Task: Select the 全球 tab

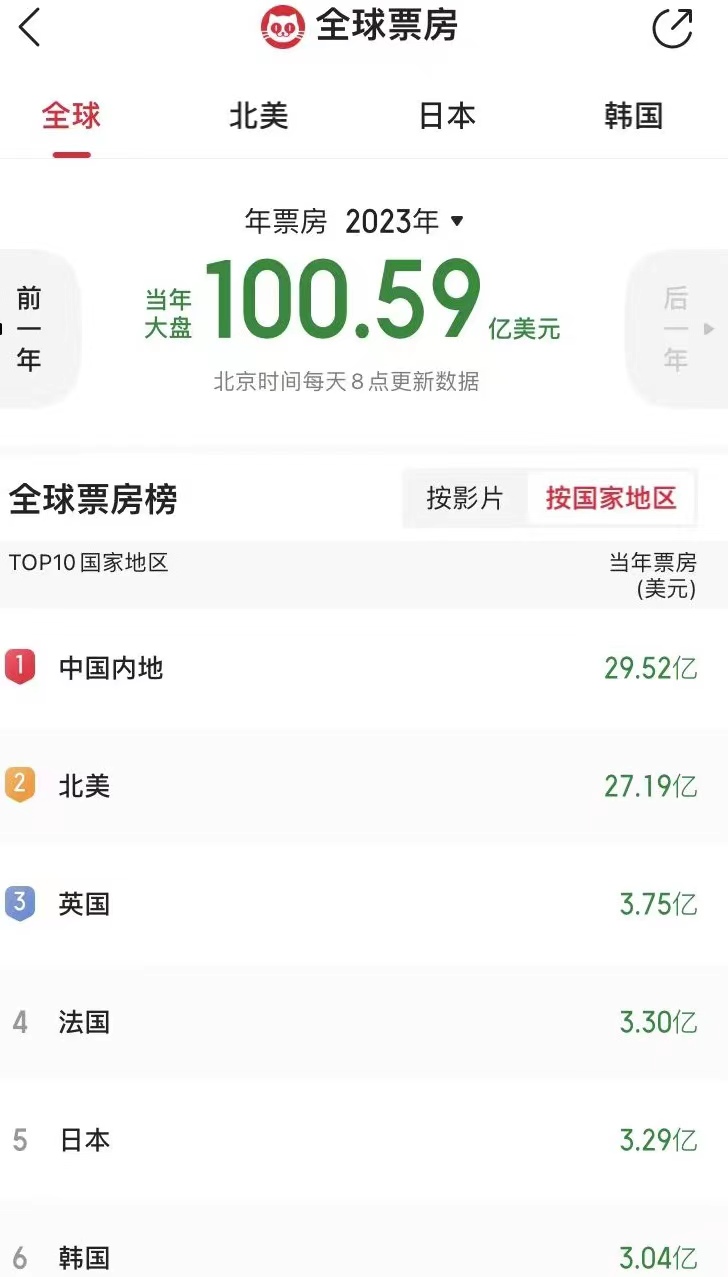Action: (x=71, y=116)
